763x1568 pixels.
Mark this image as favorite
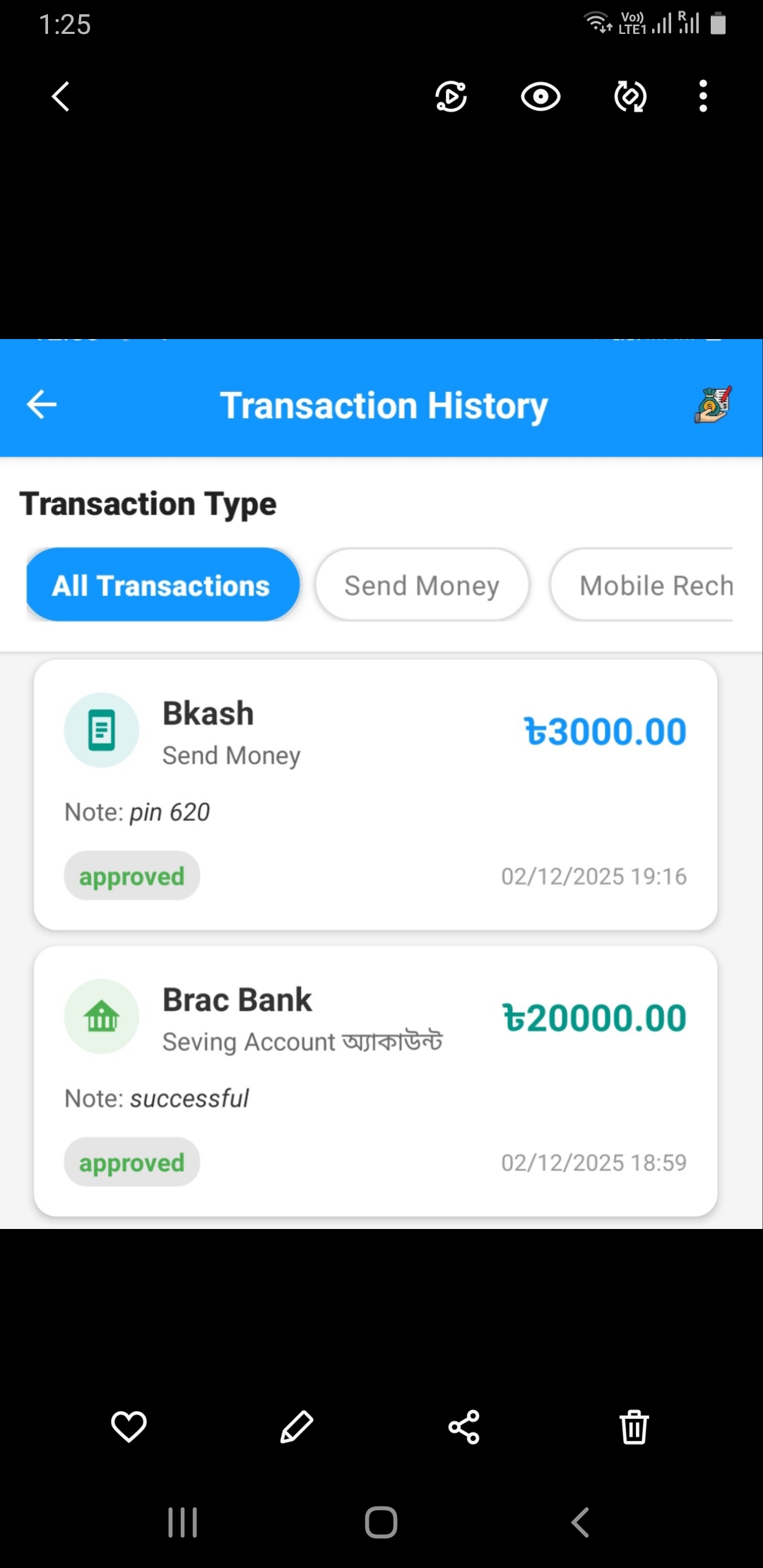pos(129,1427)
